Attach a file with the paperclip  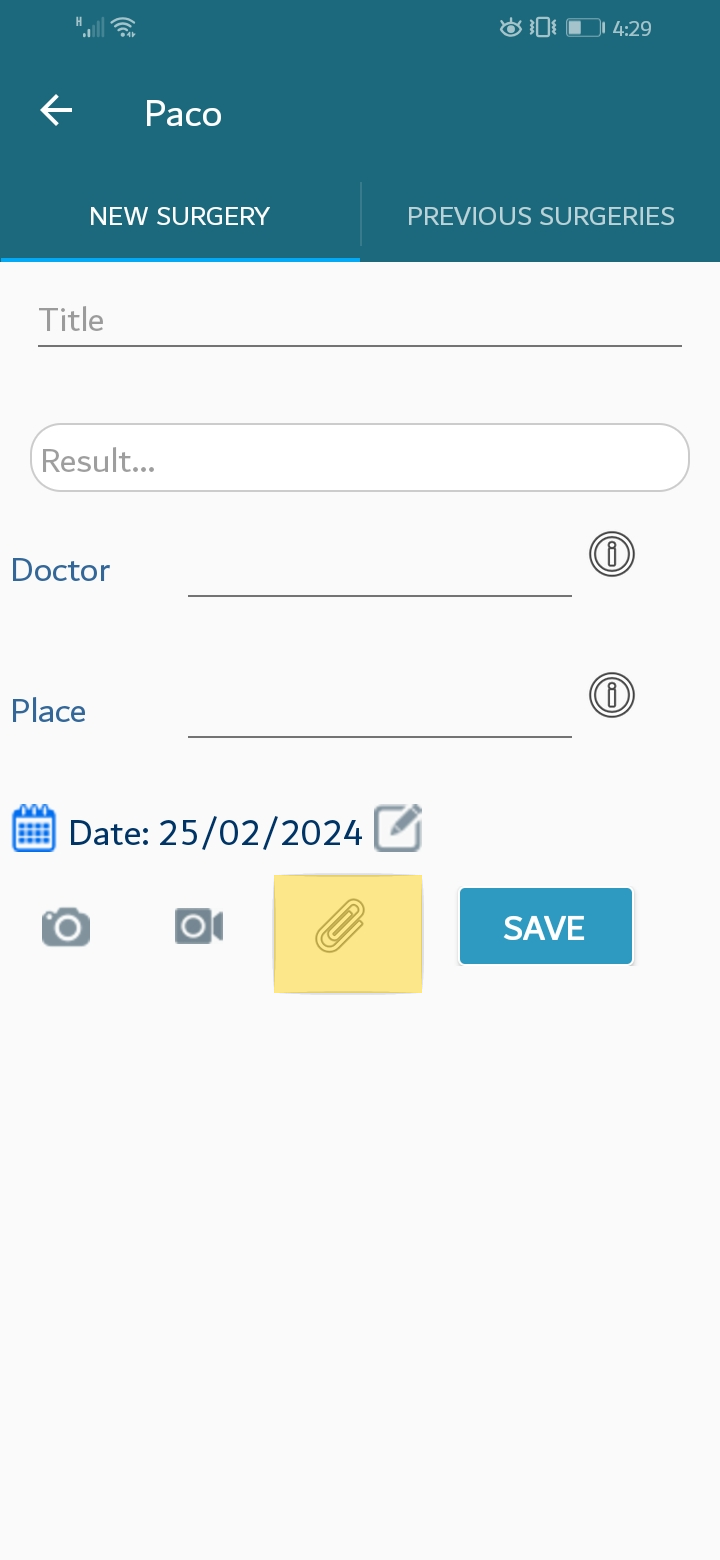(x=348, y=934)
